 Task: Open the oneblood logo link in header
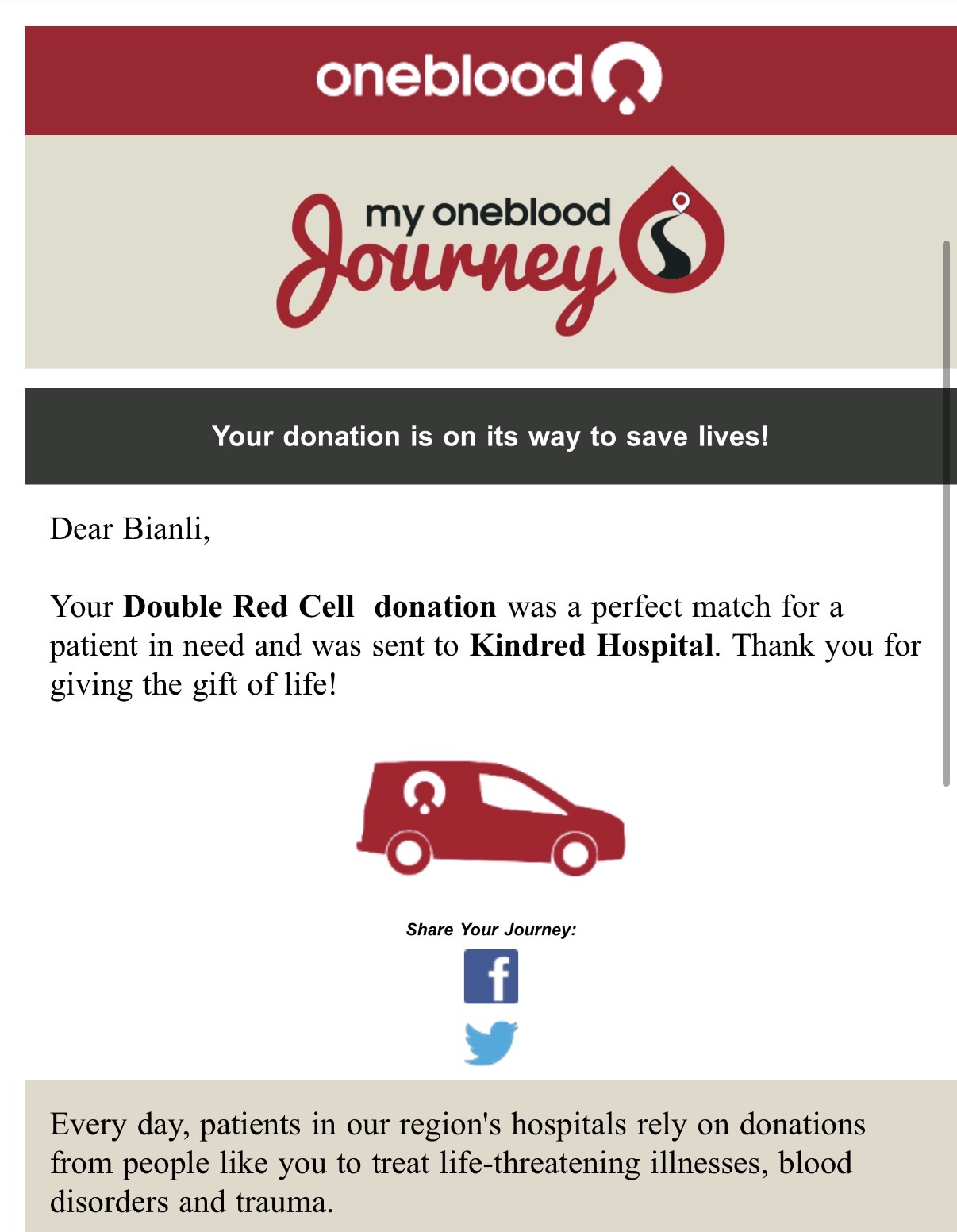pos(489,79)
